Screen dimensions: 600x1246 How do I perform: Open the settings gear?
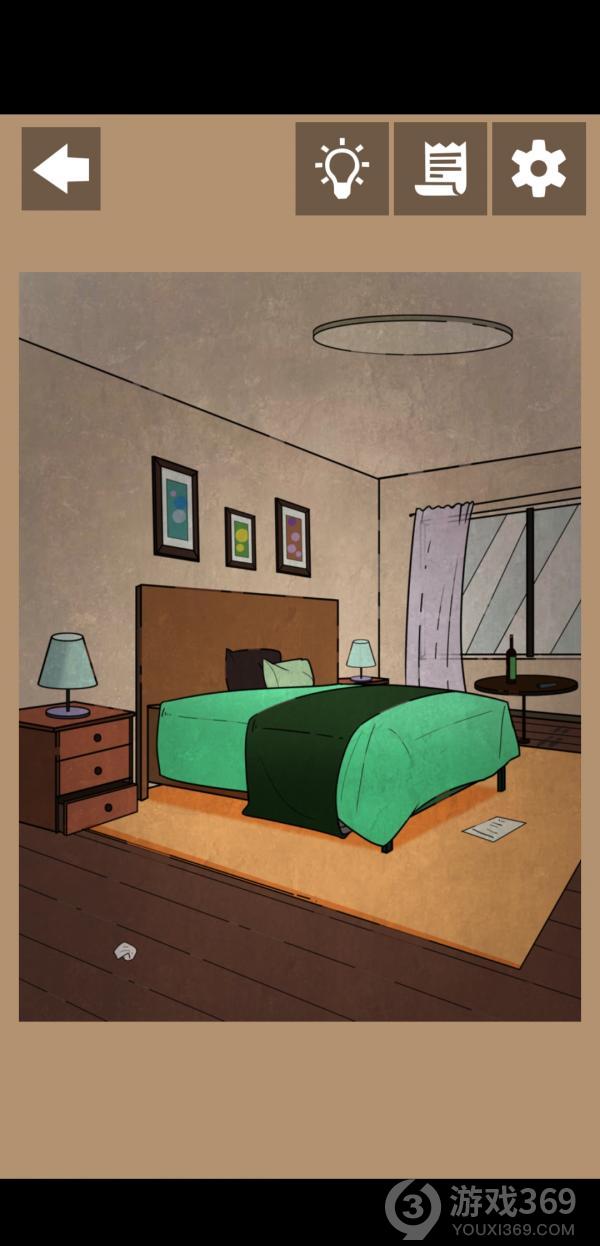(x=538, y=168)
